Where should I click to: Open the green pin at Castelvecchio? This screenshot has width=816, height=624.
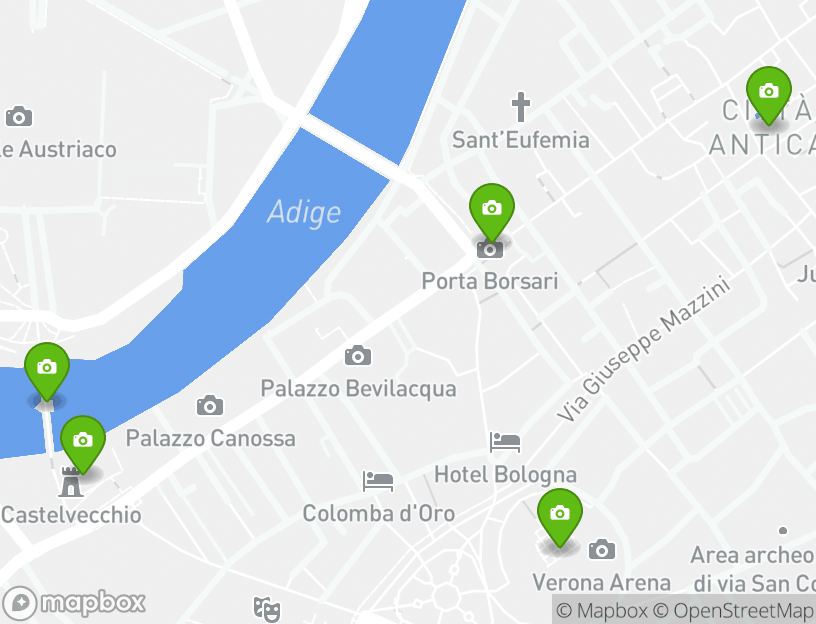tap(83, 441)
